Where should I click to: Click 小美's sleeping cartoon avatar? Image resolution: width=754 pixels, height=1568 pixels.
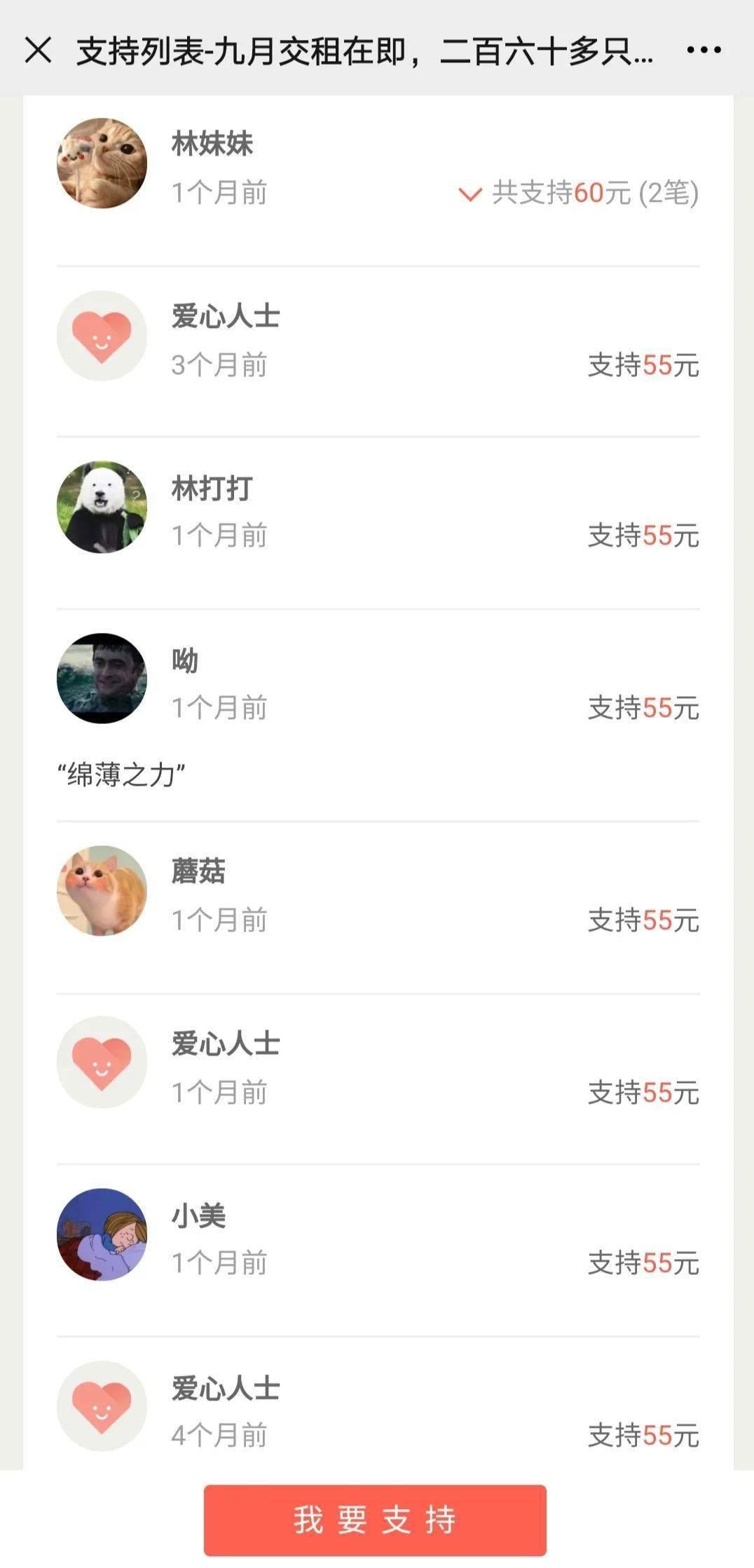coord(102,1236)
